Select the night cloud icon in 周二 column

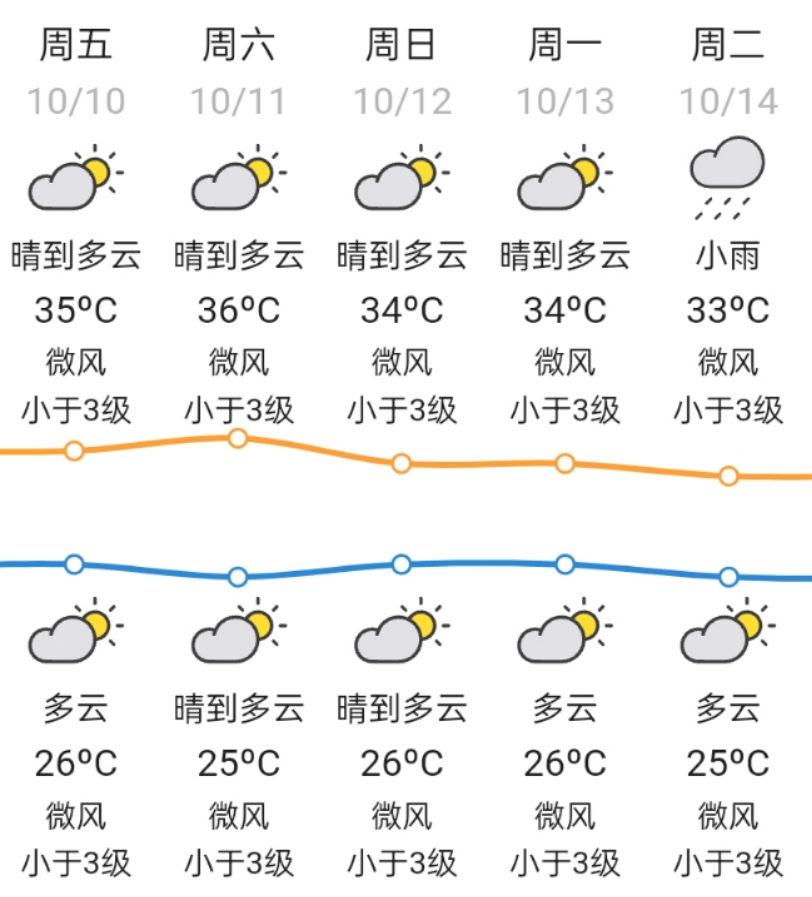[x=727, y=635]
